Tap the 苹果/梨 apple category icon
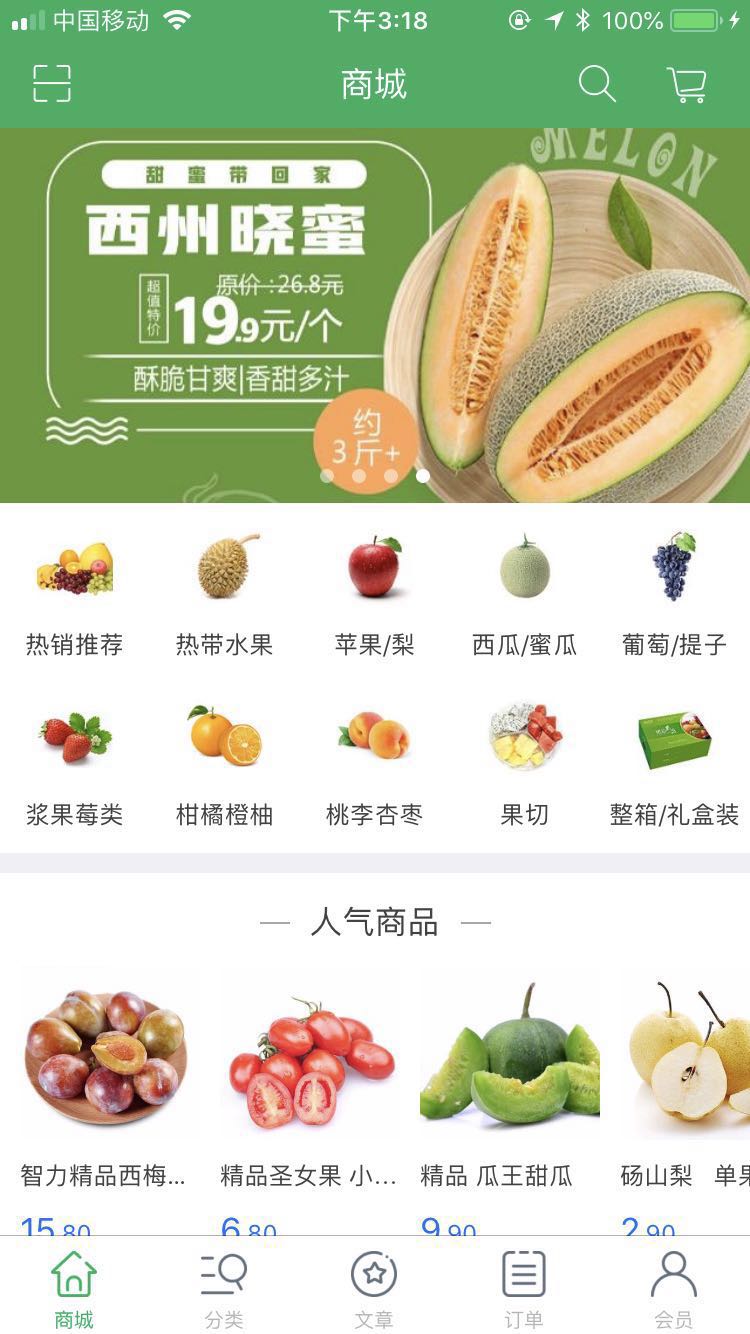 (375, 567)
